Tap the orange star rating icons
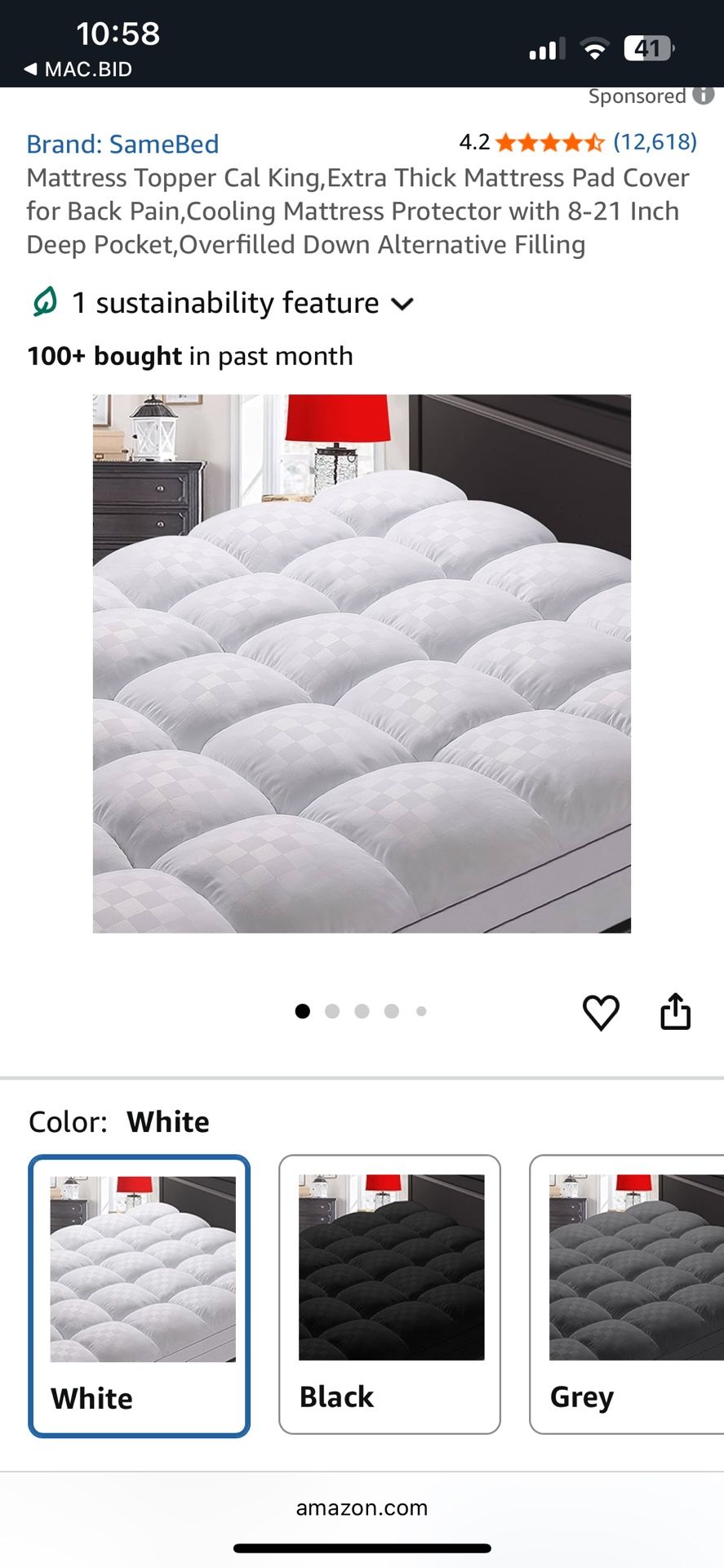 click(x=547, y=143)
